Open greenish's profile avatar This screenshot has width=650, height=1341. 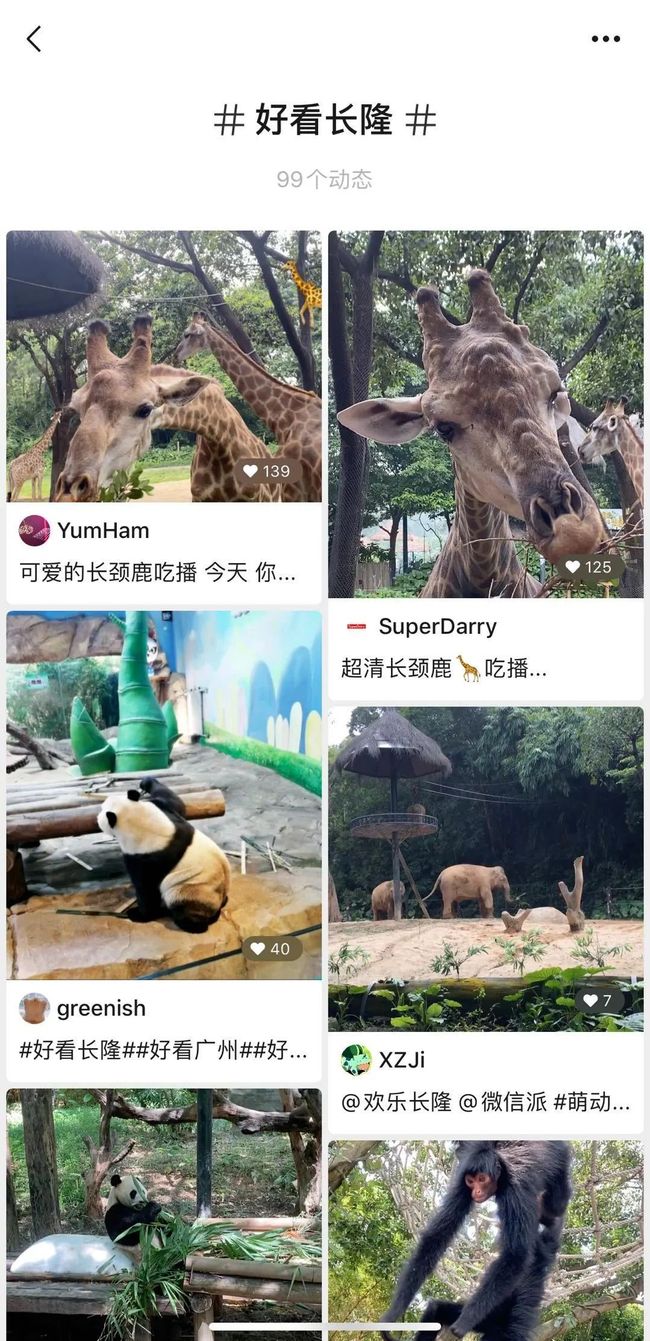point(34,1008)
